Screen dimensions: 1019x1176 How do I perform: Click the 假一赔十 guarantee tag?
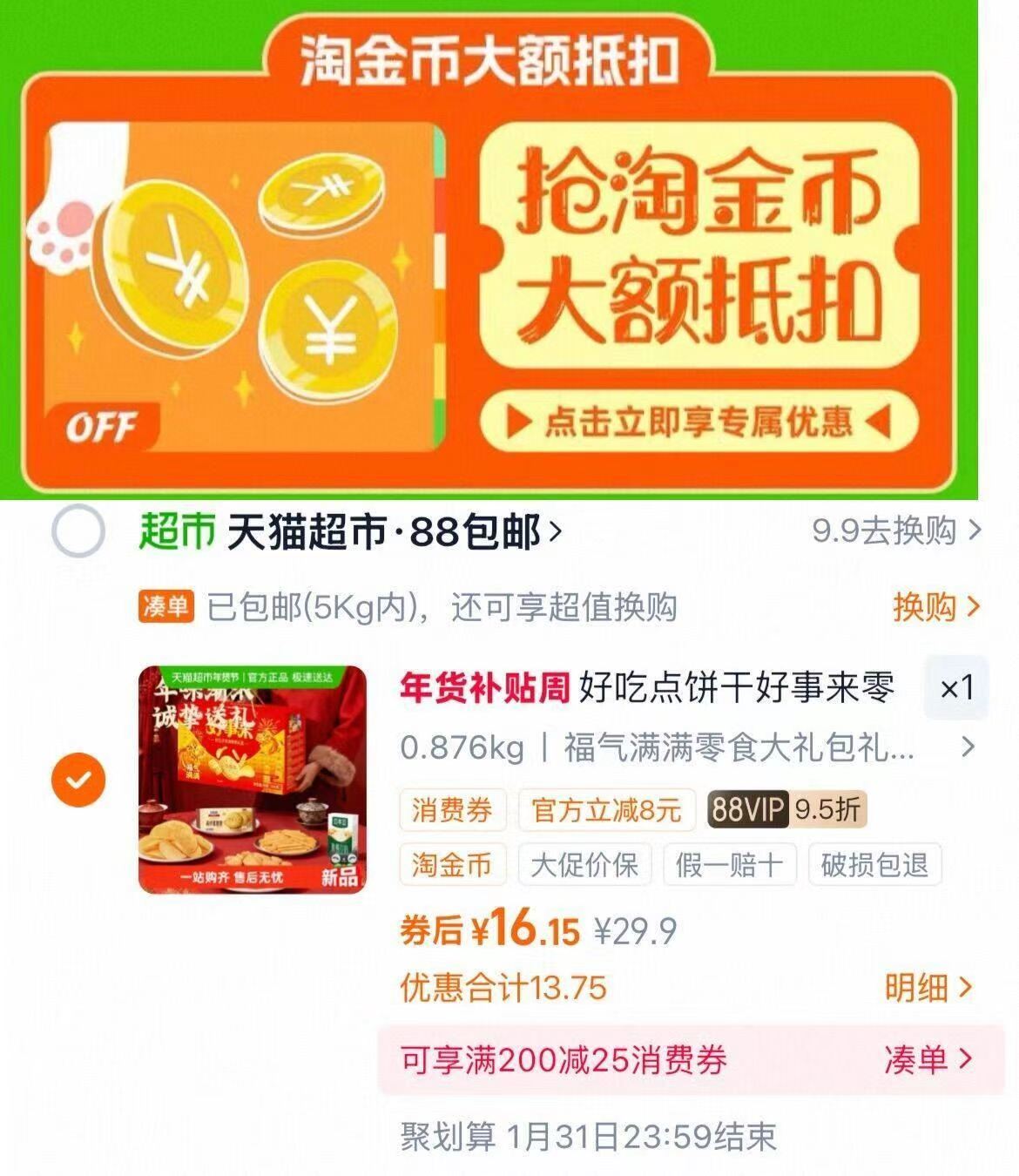coord(730,863)
